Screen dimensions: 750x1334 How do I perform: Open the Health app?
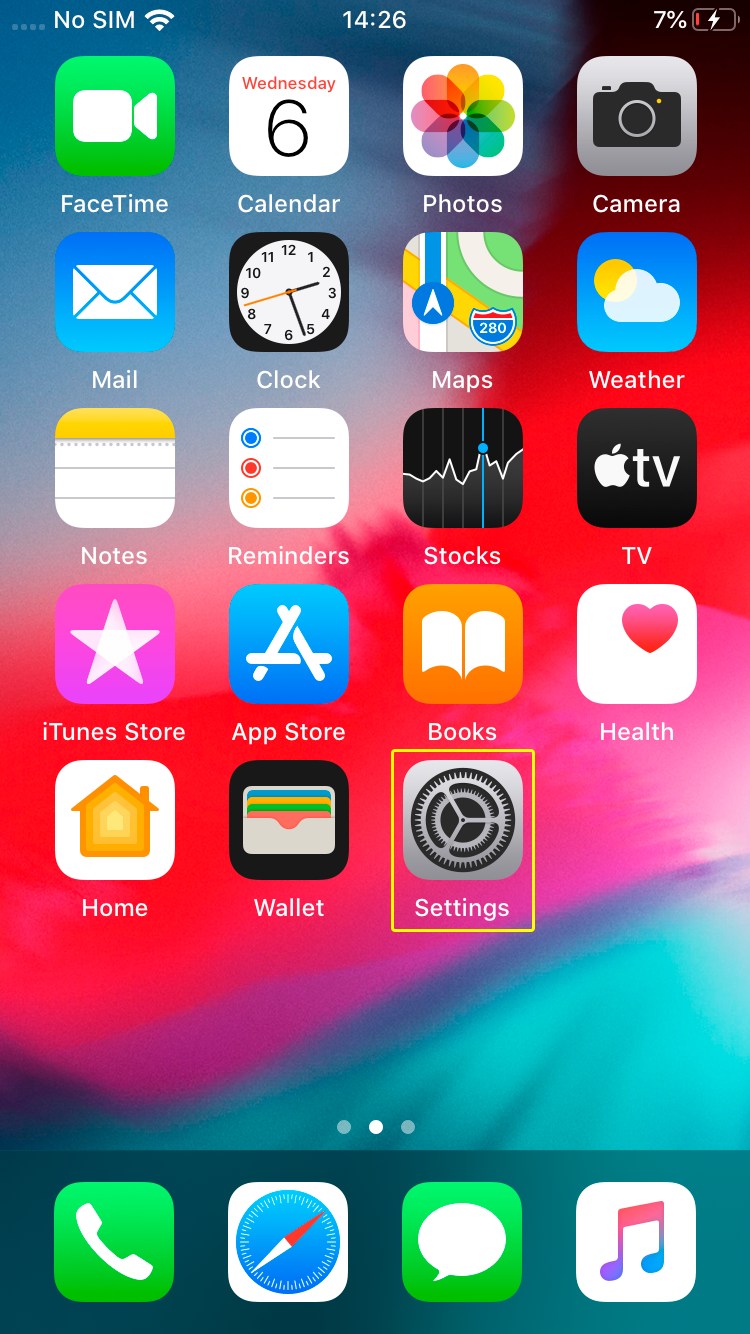[637, 644]
